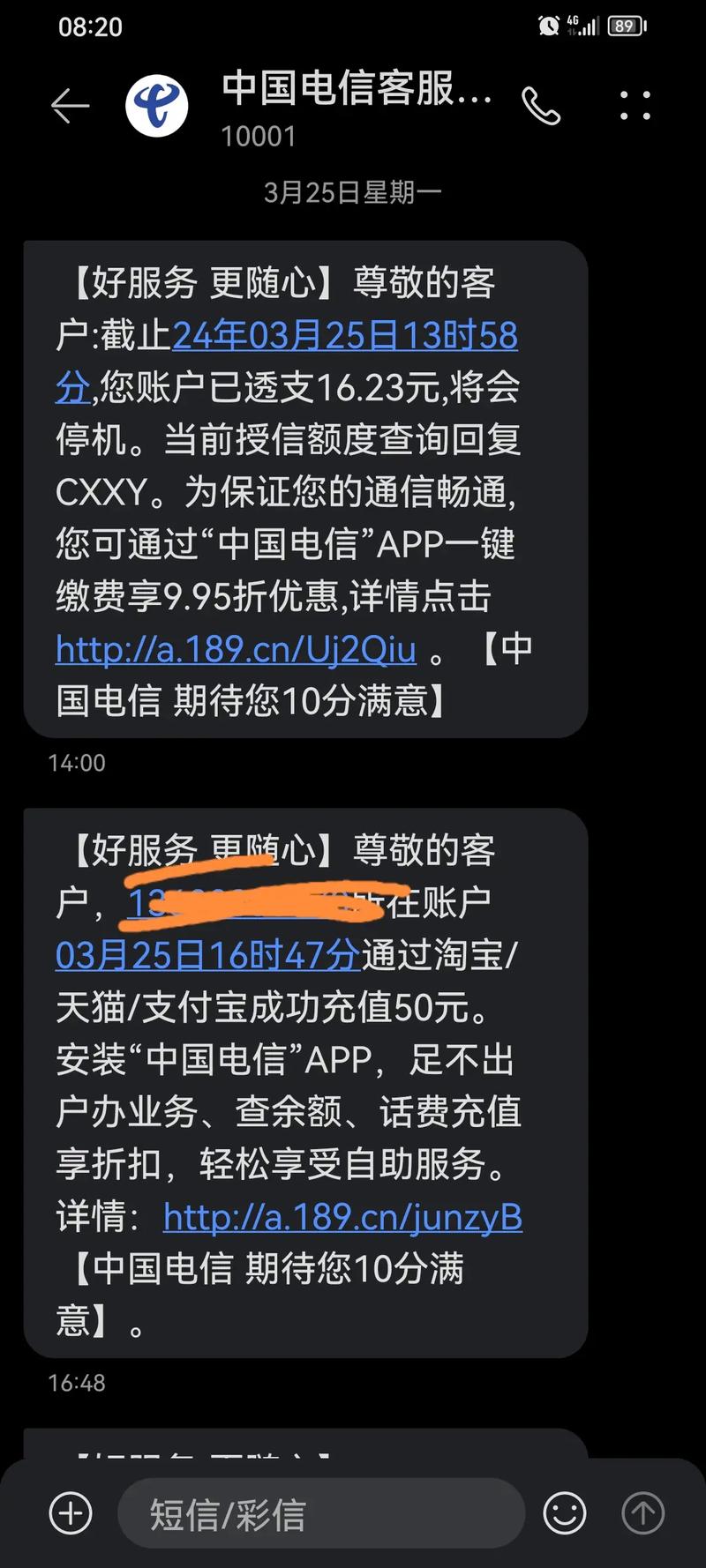Open the attachment plus button
Screen dimensions: 706x1568
click(x=71, y=1513)
